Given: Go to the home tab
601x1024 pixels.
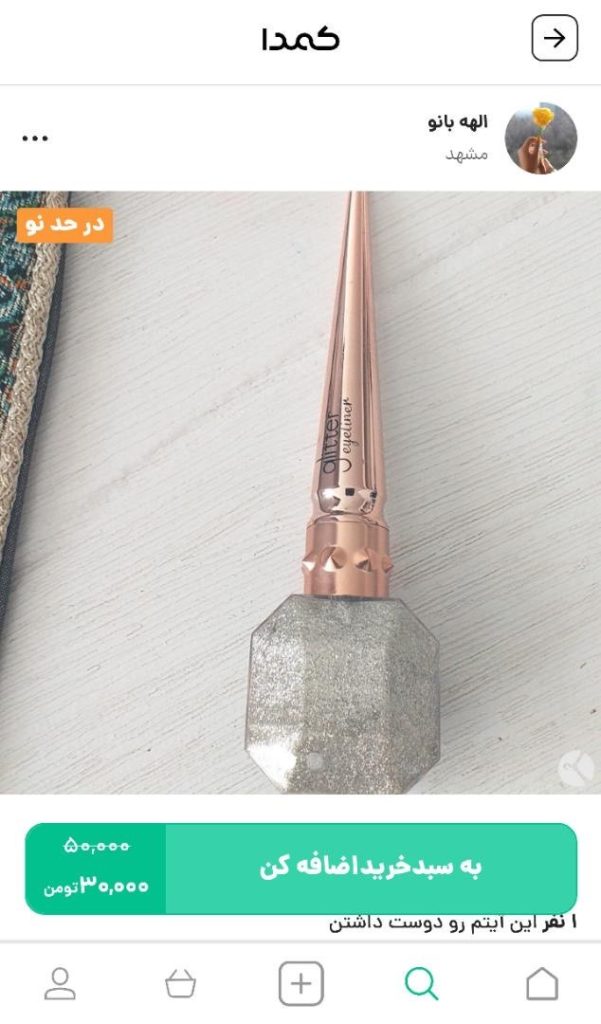Looking at the screenshot, I should point(542,984).
